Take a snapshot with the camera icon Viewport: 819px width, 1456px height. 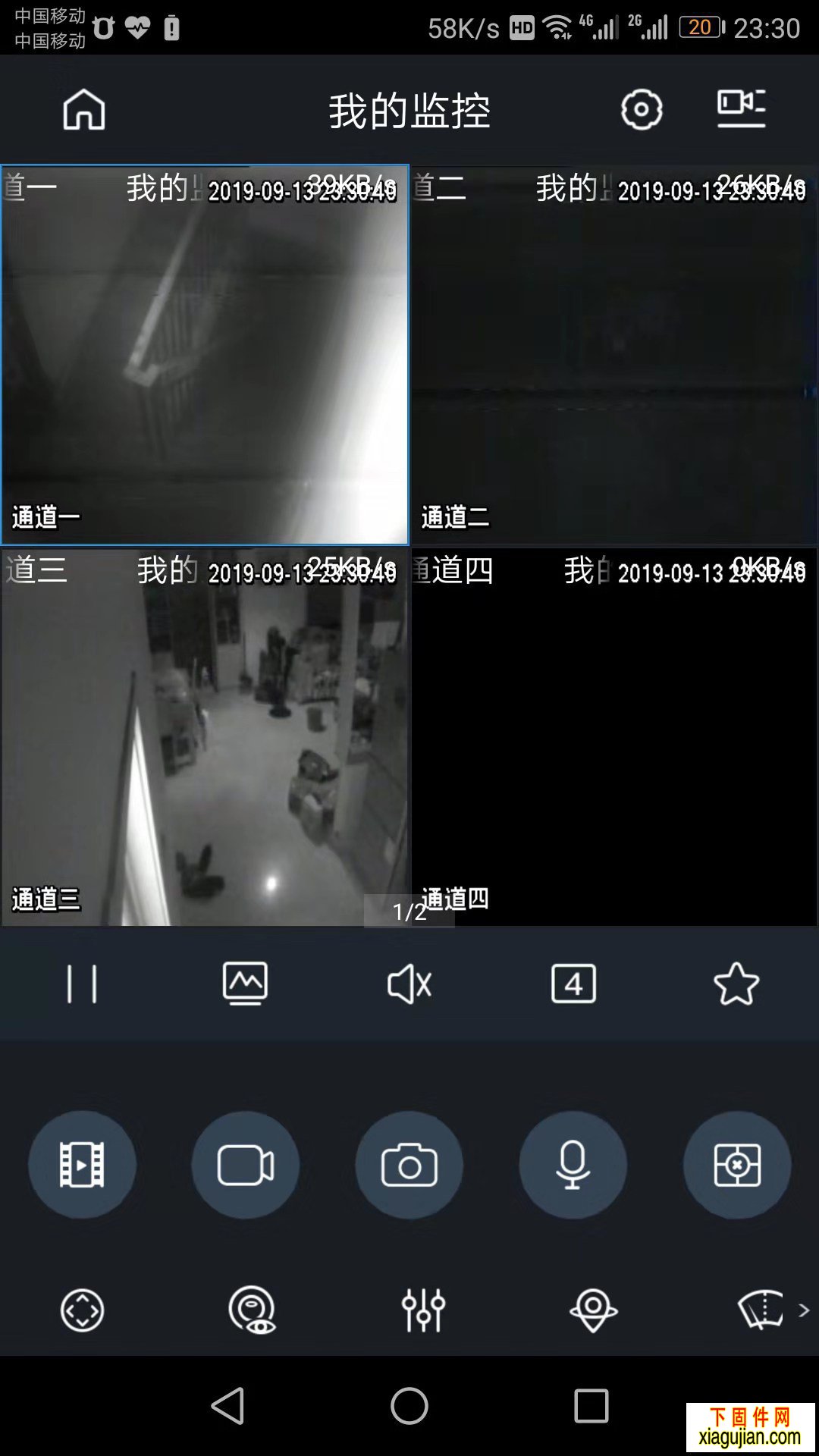409,1165
